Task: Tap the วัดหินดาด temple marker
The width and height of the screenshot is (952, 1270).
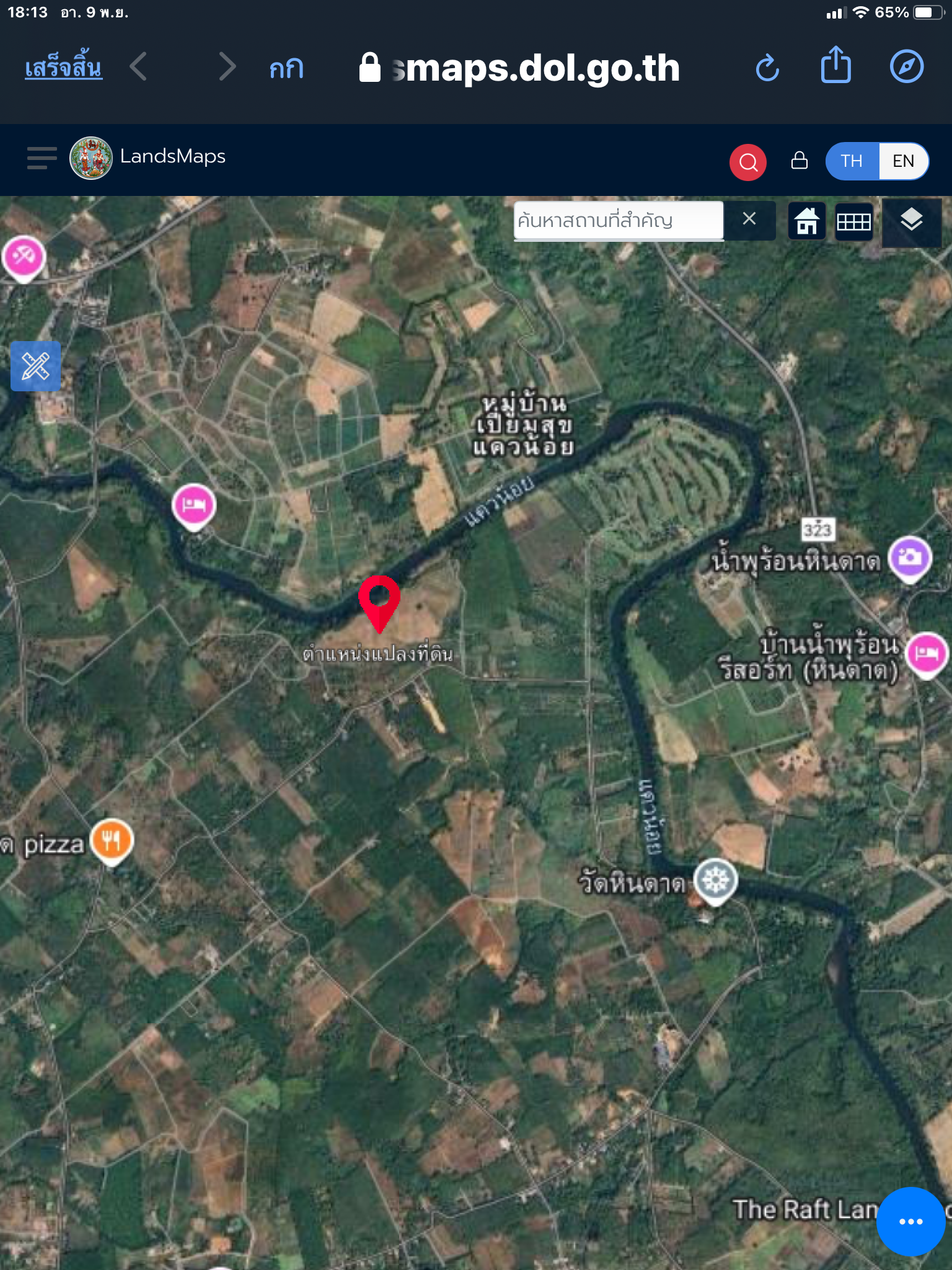Action: point(715,879)
